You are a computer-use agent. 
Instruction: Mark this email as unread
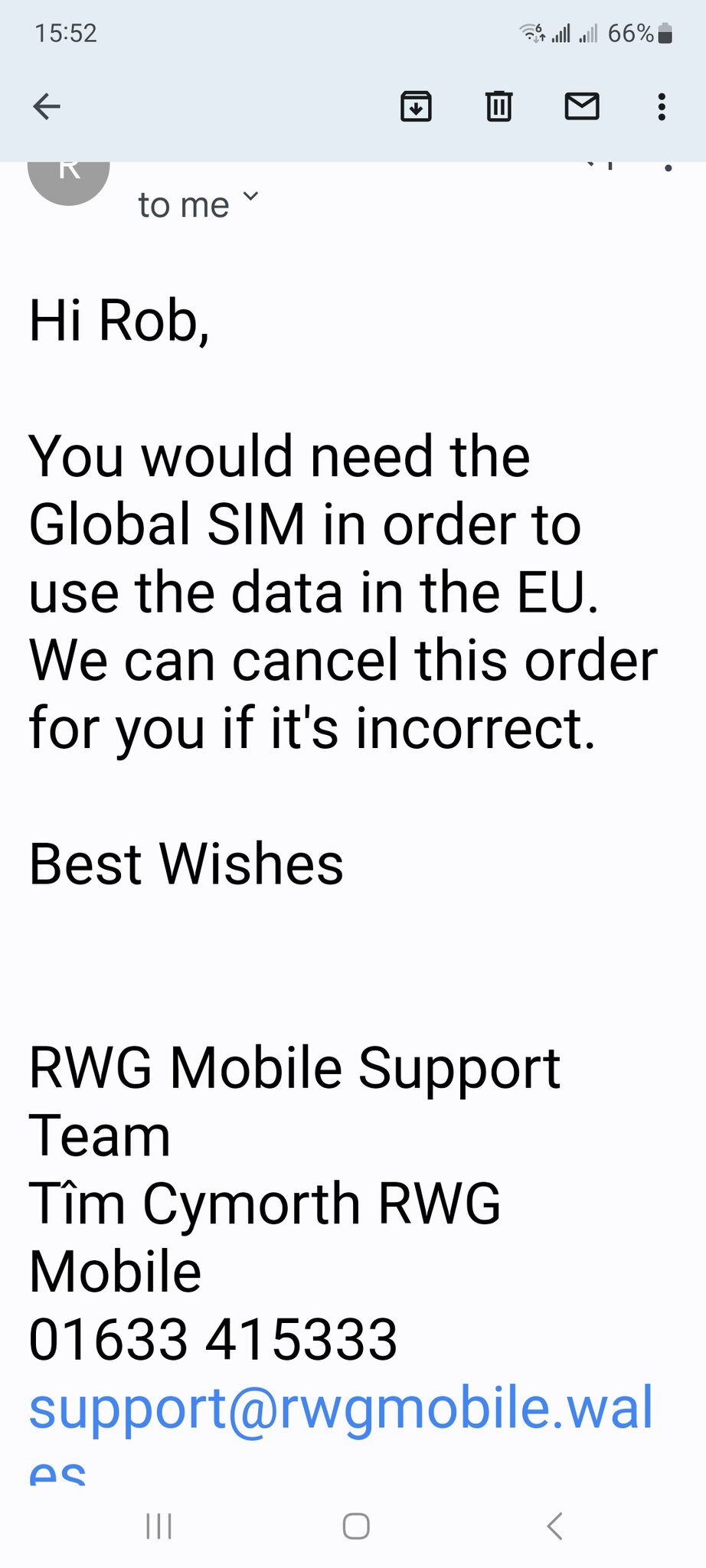[x=582, y=106]
